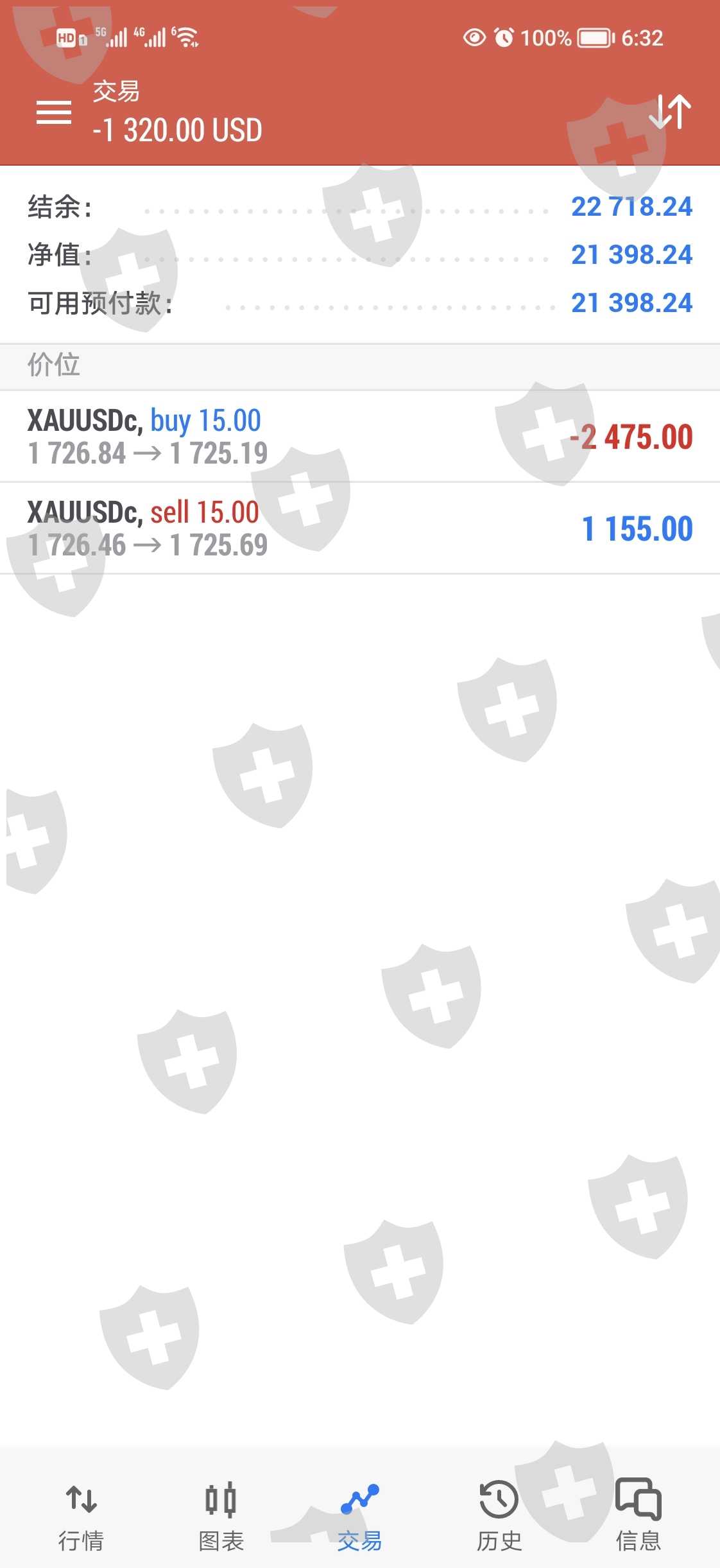Open the XAUUSDc buy 15.00 position
720x1568 pixels.
pyautogui.click(x=359, y=437)
